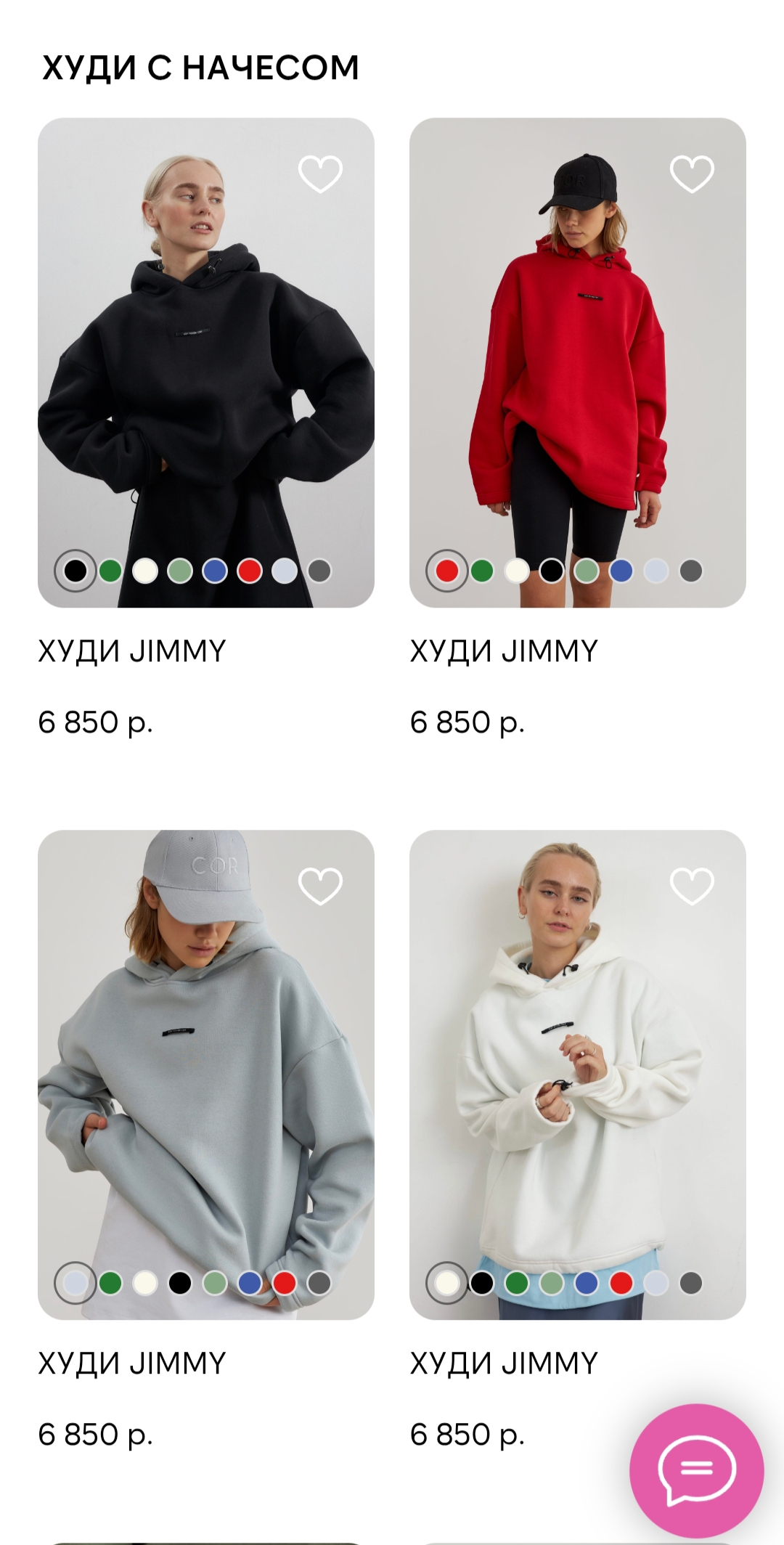Screen dimensions: 784x1545
Task: Choose the blue swatch on the white hoodie card
Action: tap(587, 1284)
